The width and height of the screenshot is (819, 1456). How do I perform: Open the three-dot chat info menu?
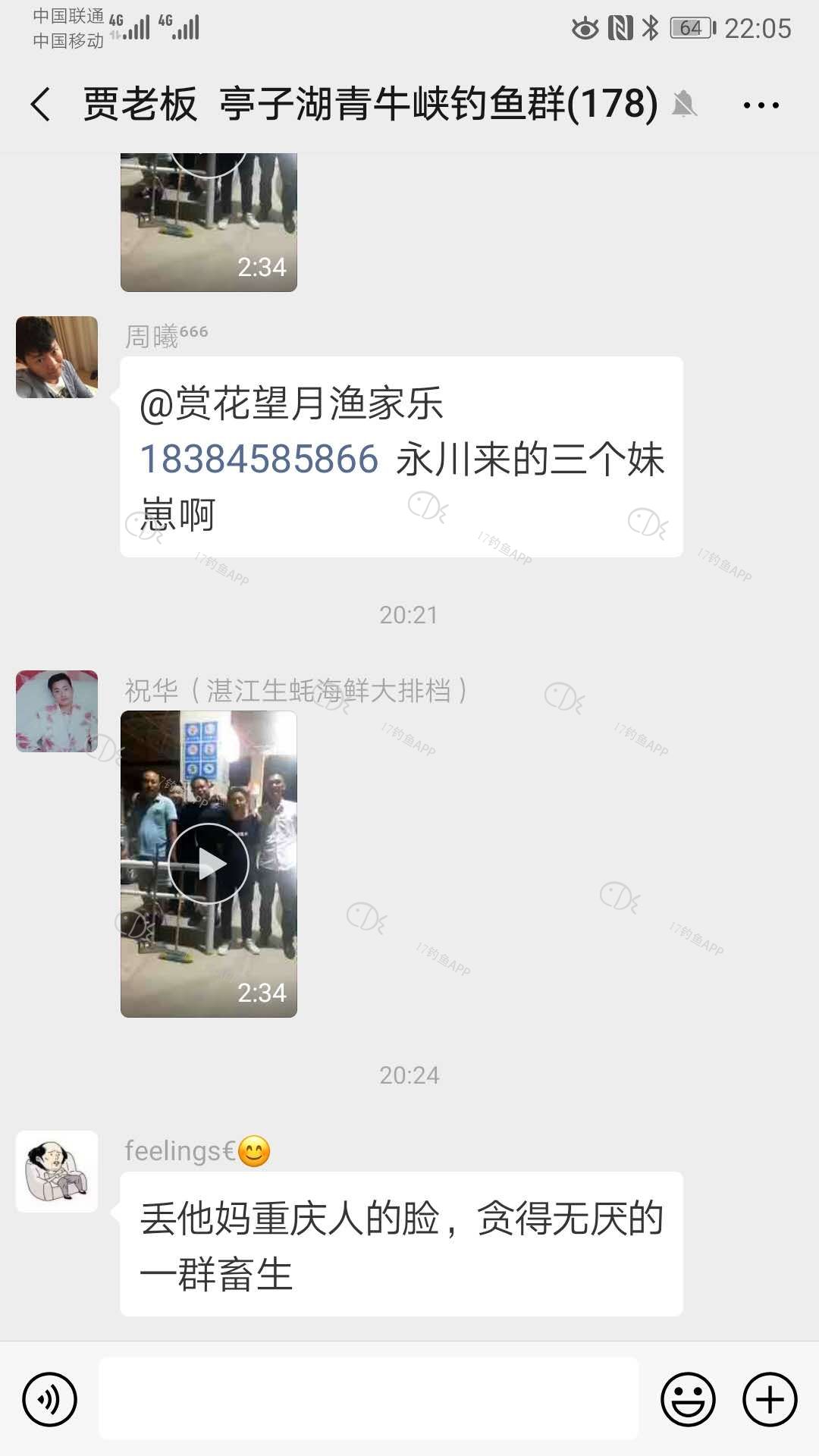point(761,105)
